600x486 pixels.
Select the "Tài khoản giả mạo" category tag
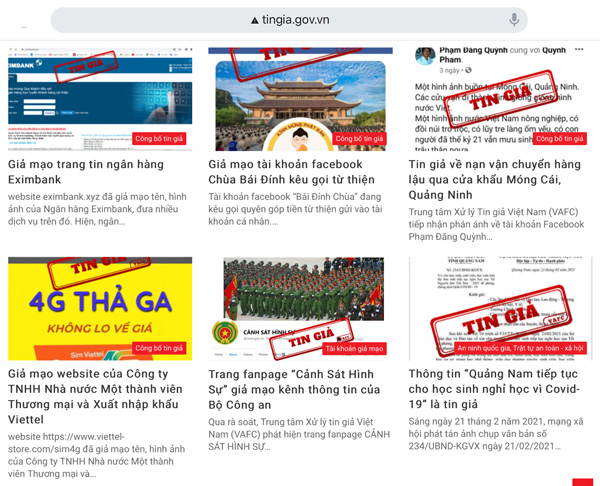354,348
